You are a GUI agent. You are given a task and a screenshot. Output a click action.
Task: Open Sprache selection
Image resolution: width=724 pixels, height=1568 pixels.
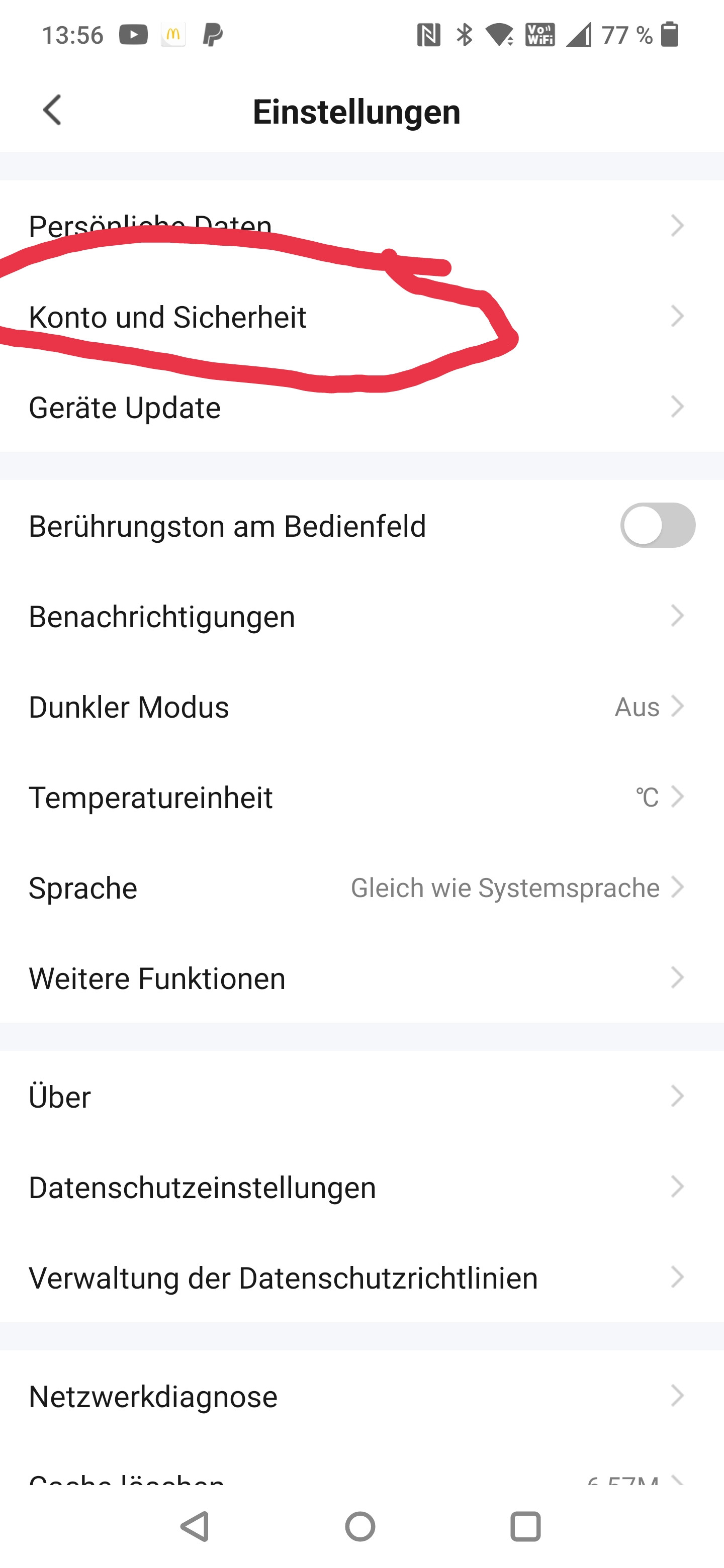[x=361, y=888]
